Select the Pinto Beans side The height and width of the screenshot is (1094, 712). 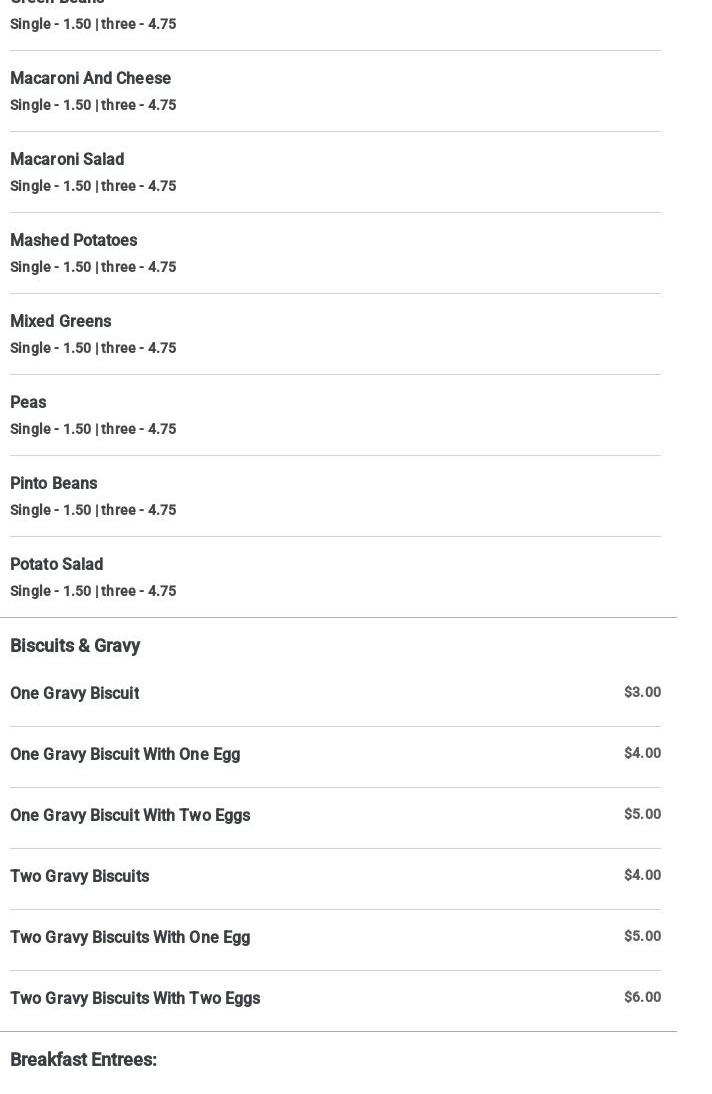54,483
